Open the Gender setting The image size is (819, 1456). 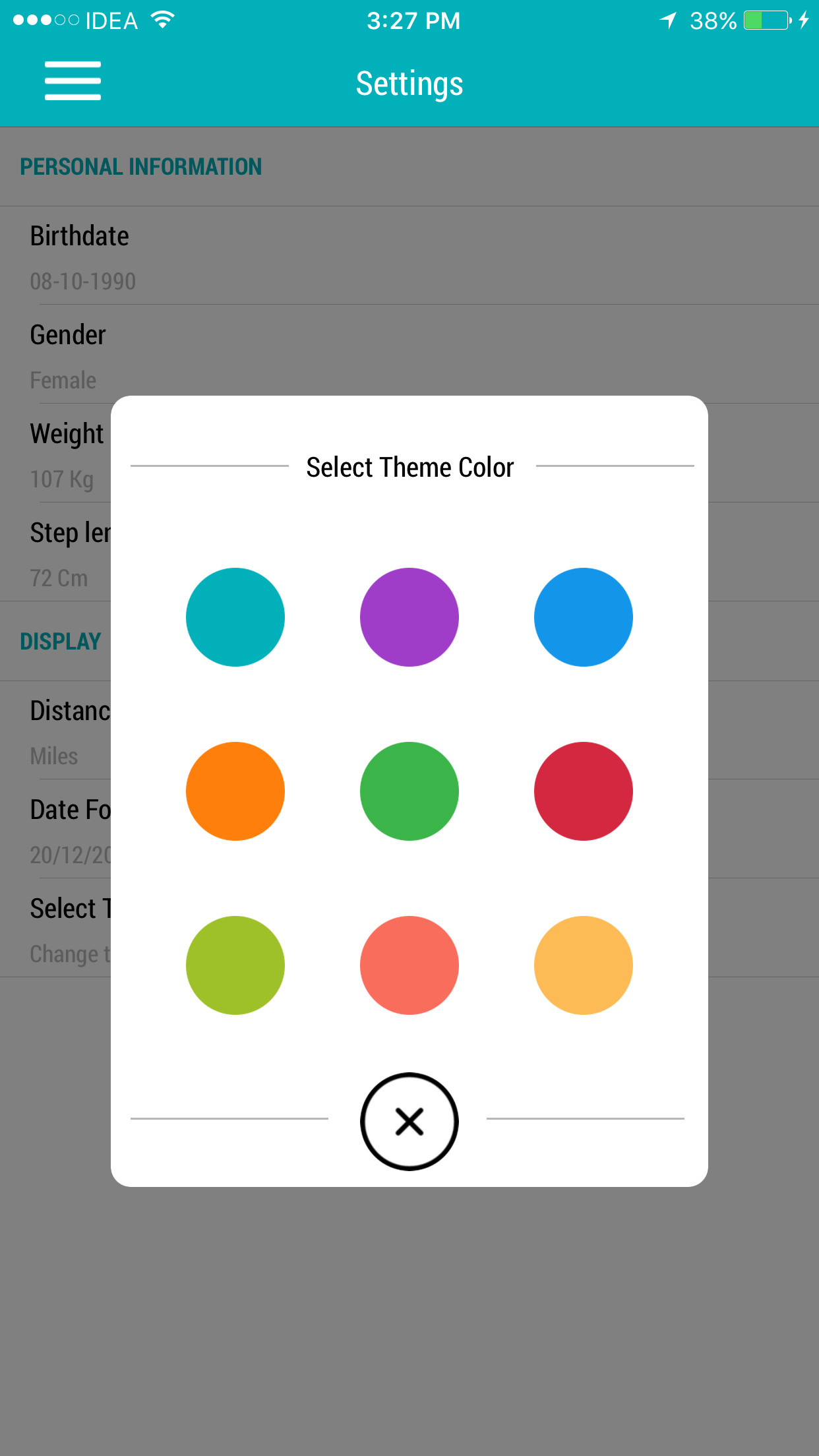pyautogui.click(x=409, y=355)
